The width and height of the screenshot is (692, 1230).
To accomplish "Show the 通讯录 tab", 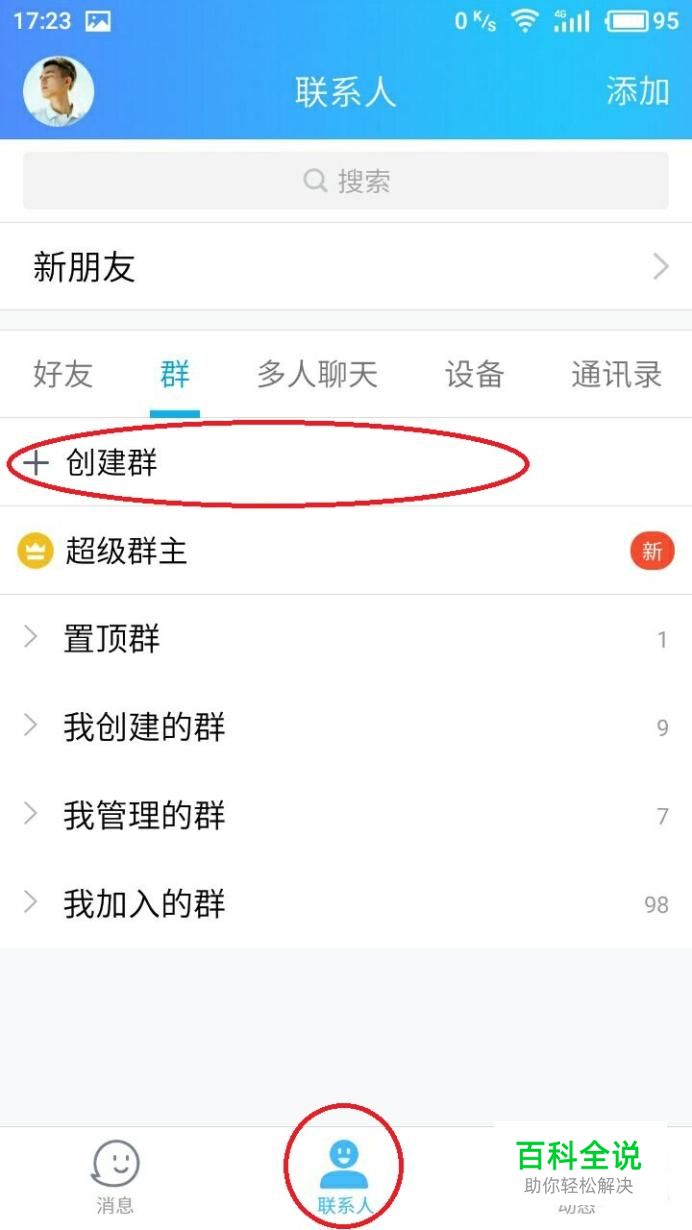I will [616, 375].
